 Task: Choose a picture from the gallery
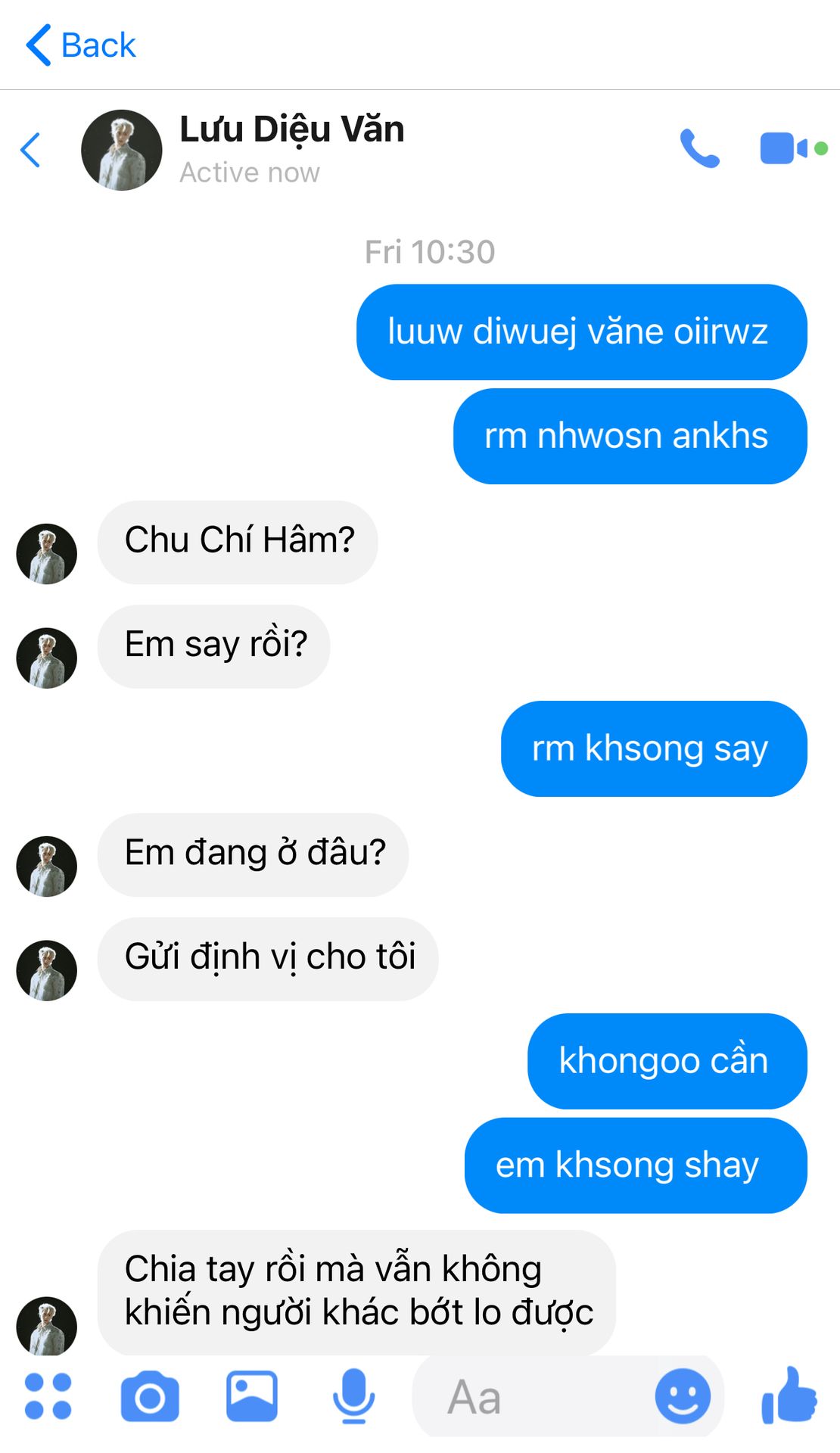[x=252, y=1396]
